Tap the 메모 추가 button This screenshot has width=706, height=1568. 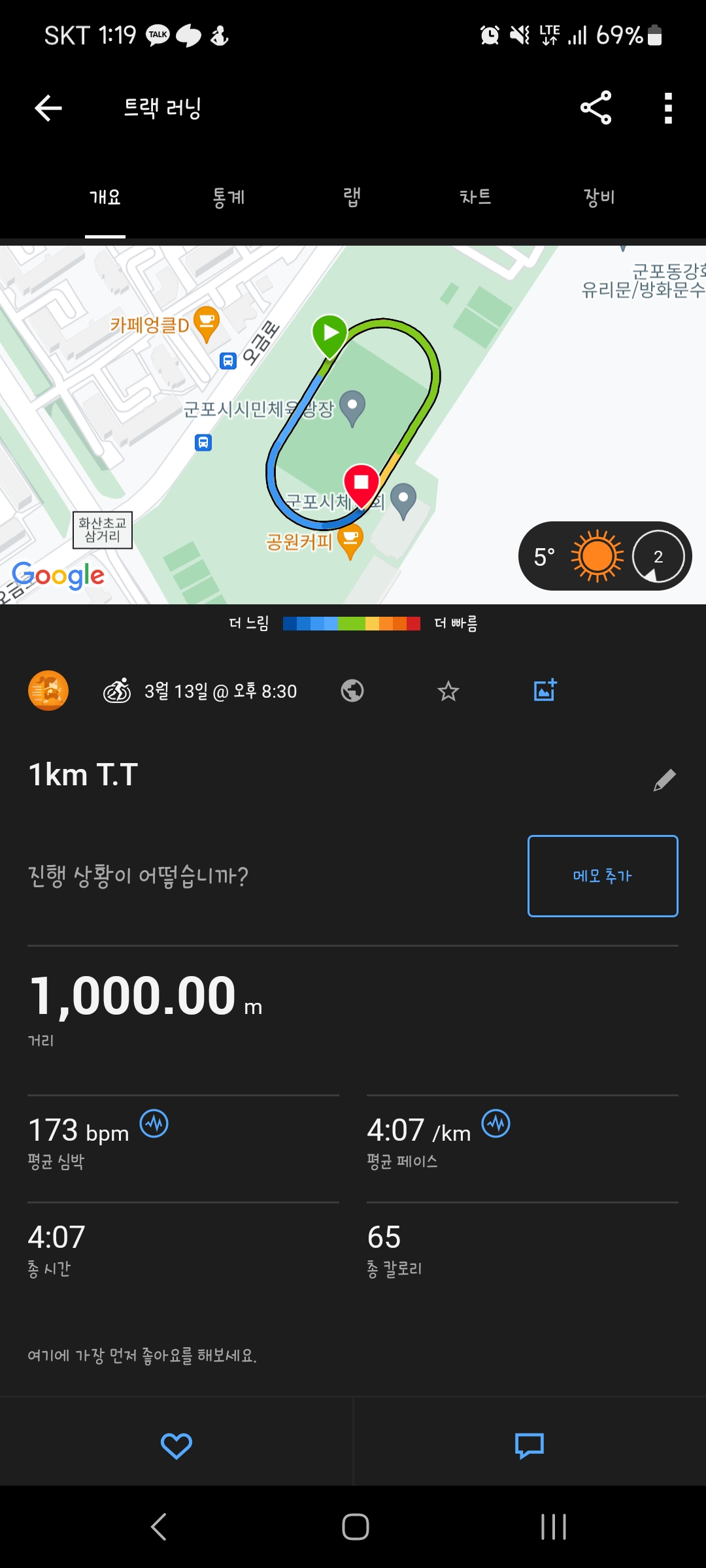coord(603,876)
